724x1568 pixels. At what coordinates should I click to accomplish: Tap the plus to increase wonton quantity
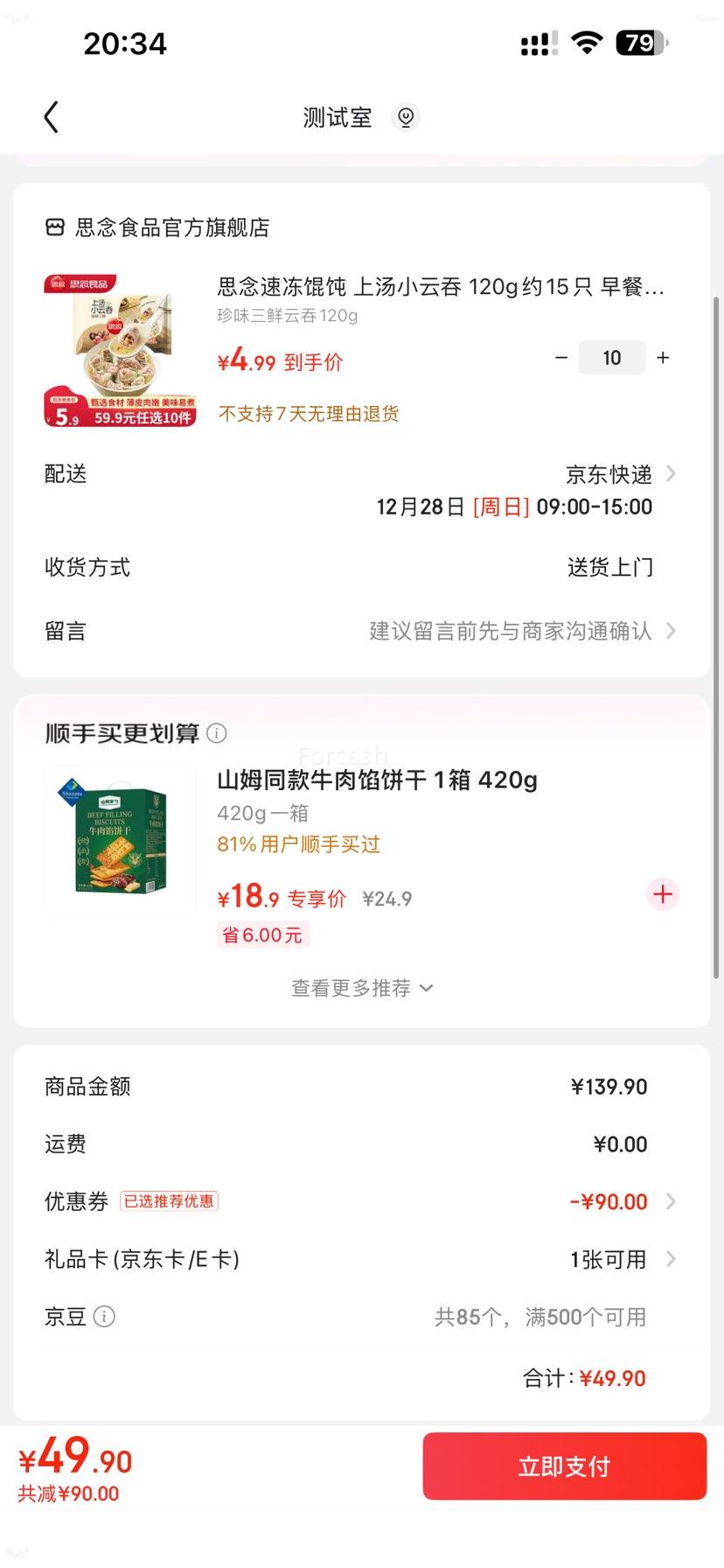tap(662, 357)
